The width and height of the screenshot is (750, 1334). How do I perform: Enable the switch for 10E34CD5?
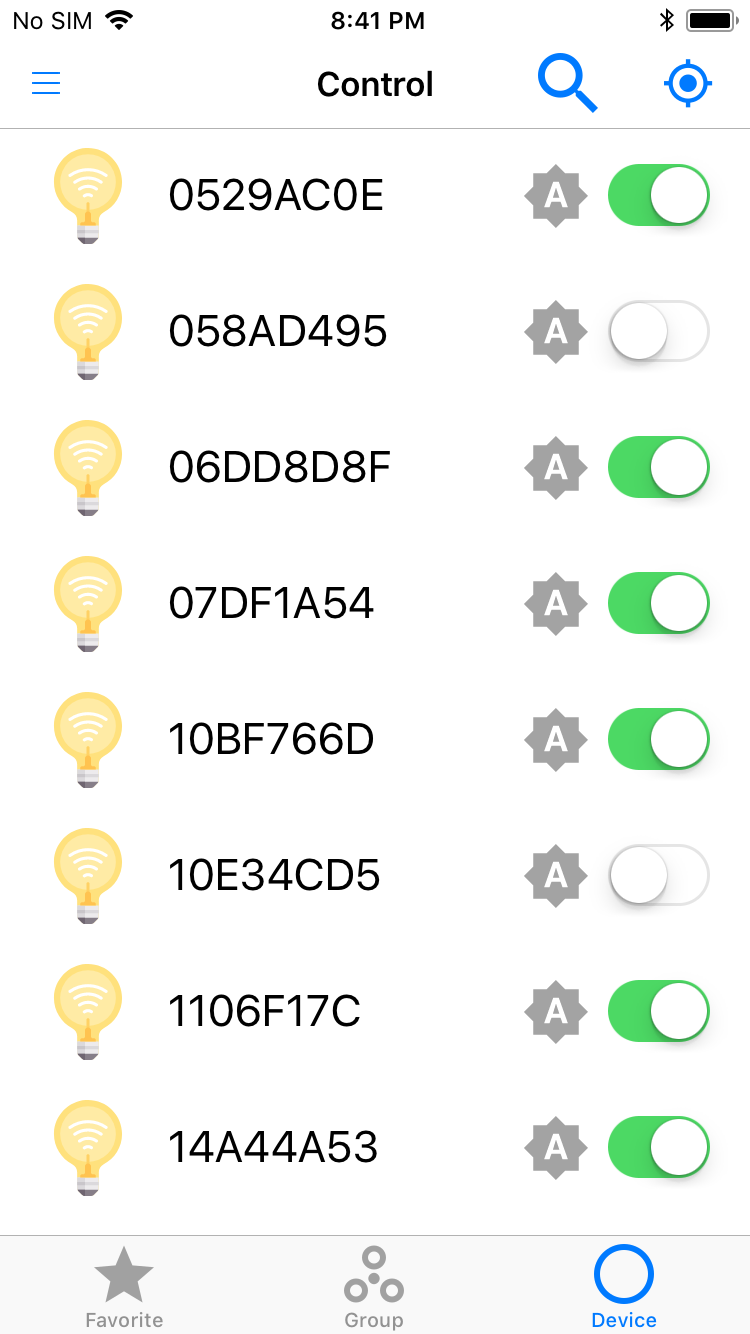[x=659, y=875]
